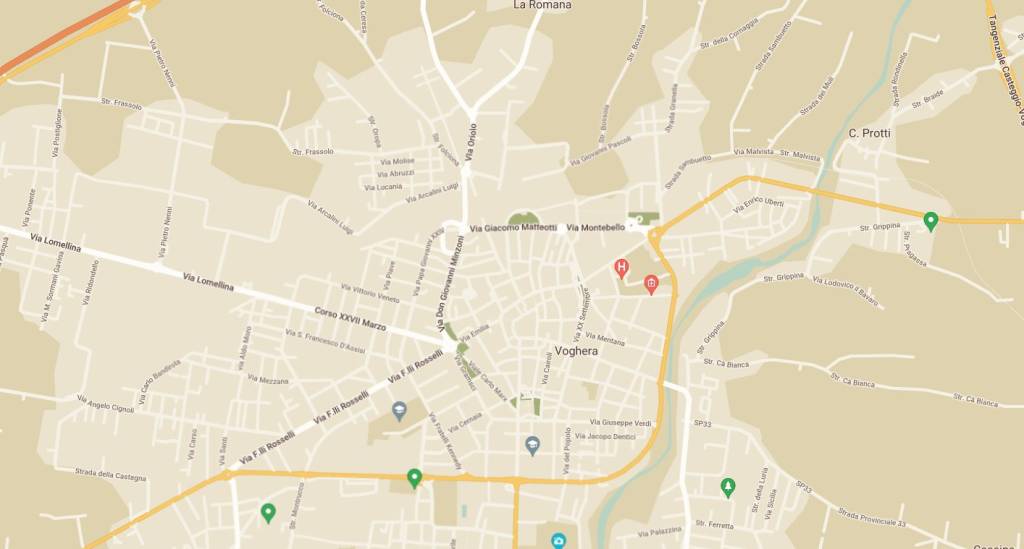The width and height of the screenshot is (1024, 549).
Task: Tap the teal camera attraction marker
Action: (558, 541)
